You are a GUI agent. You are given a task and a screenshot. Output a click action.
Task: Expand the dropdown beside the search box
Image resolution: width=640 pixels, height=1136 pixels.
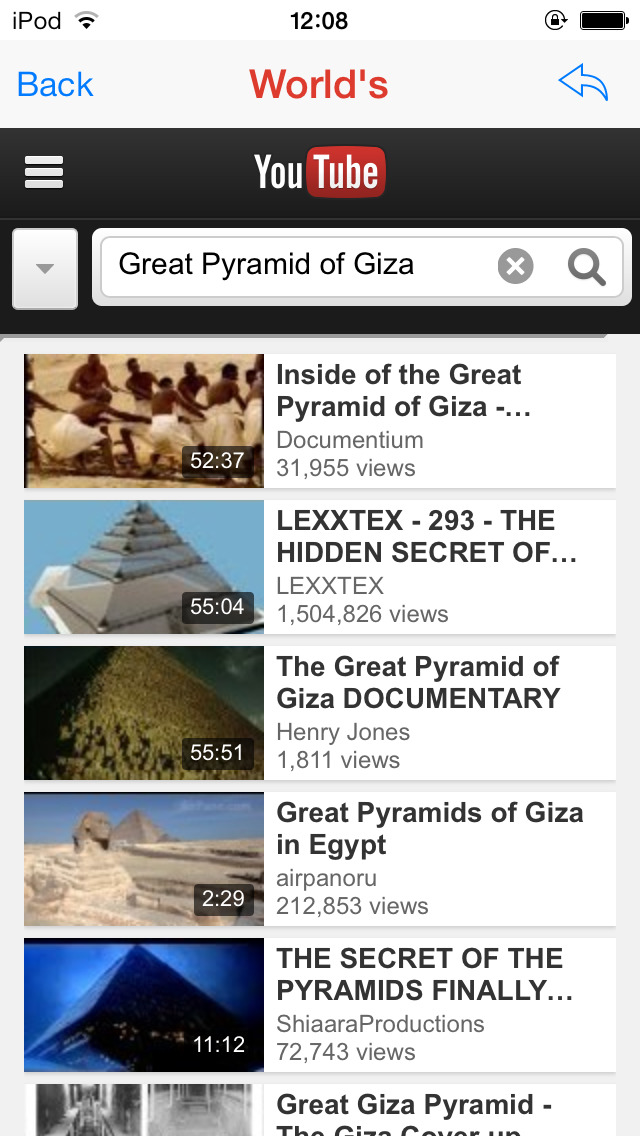(45, 268)
